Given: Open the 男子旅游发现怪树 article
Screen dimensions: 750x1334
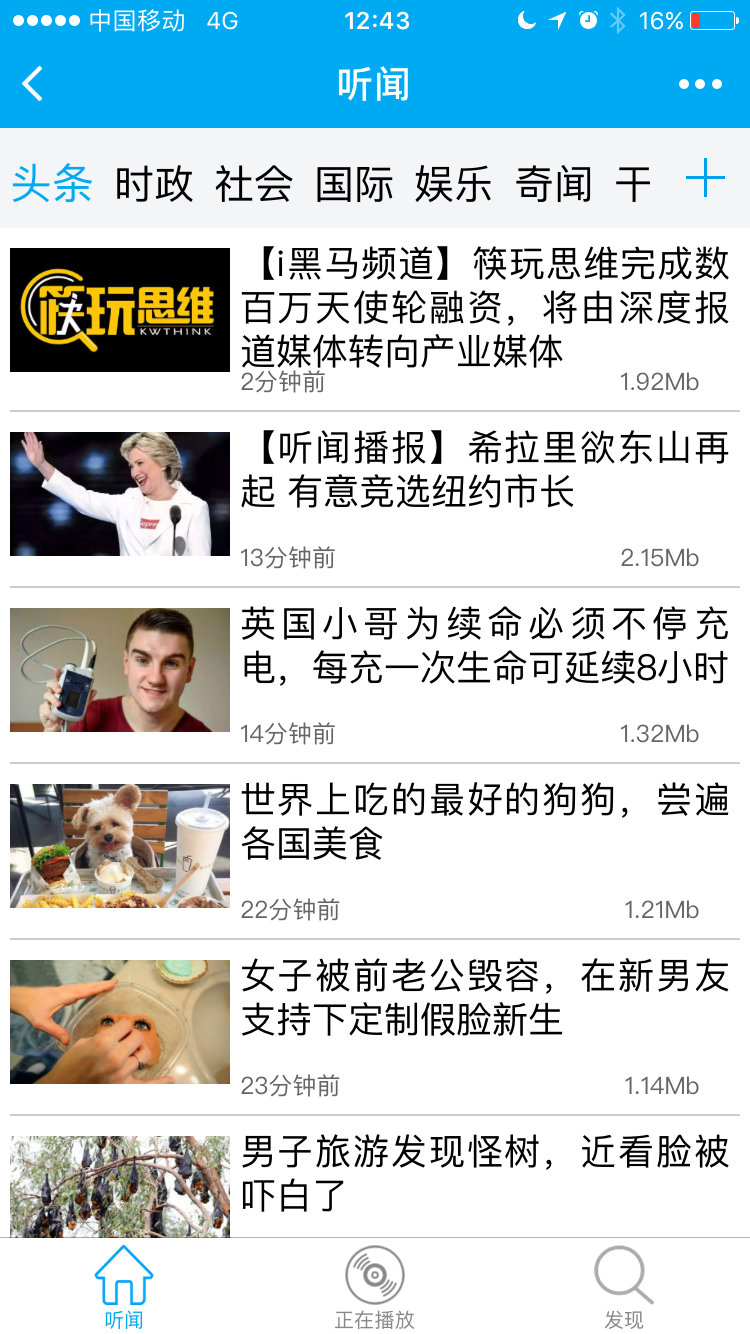Looking at the screenshot, I should 485,1175.
